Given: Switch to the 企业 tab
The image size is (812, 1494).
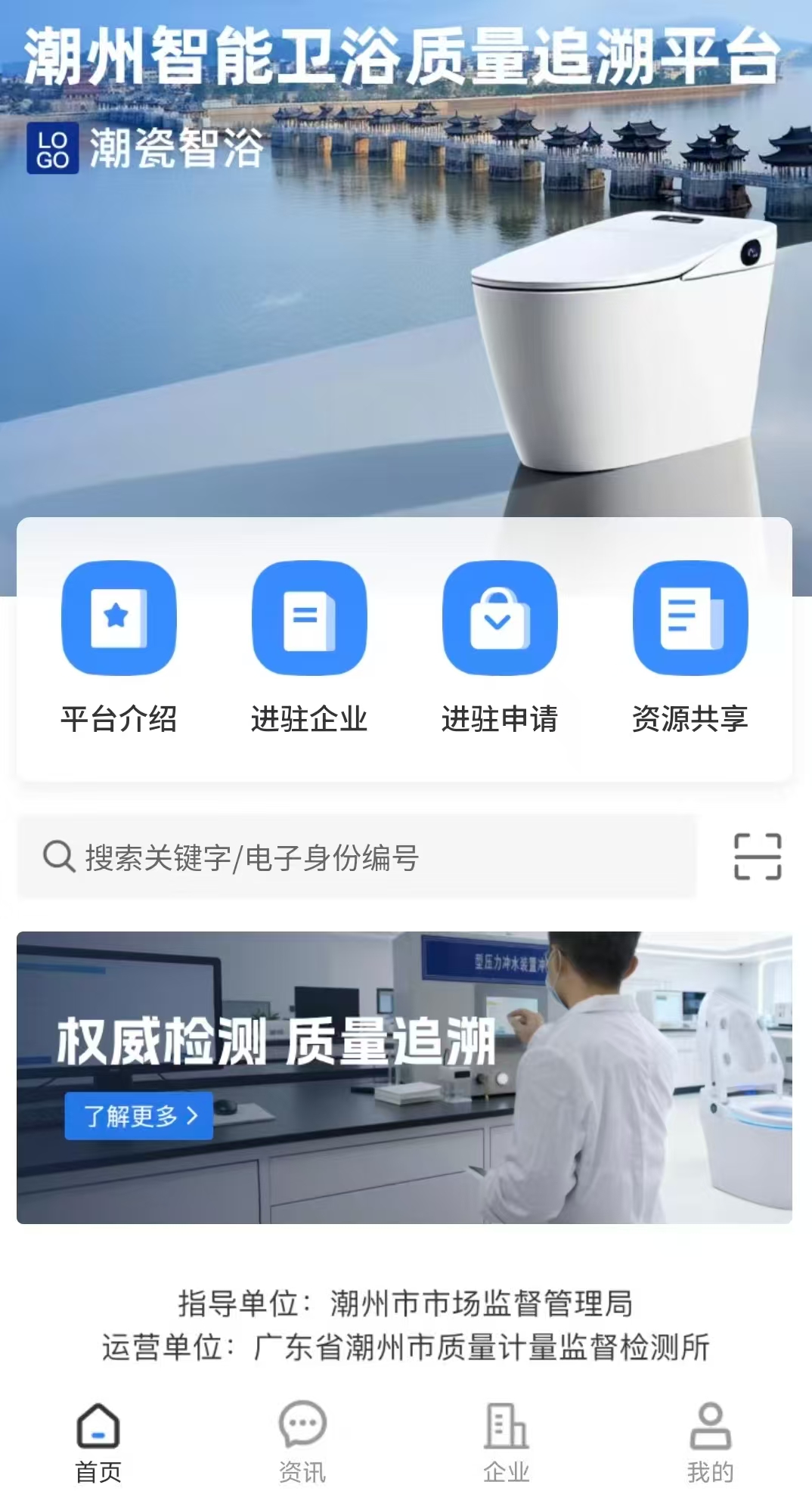Looking at the screenshot, I should coord(506,1442).
